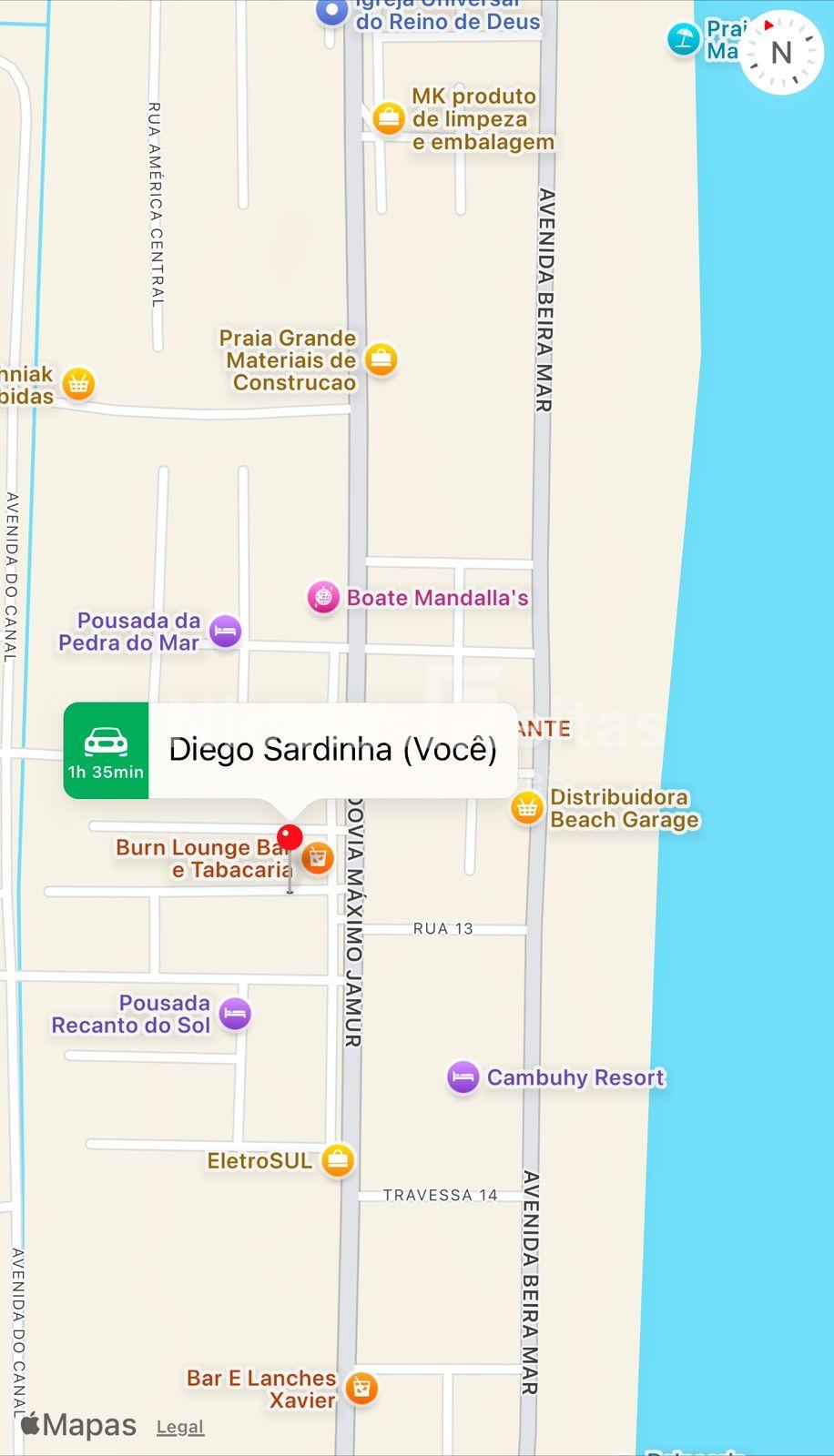Select MK produto de limpeza e embalagem marker
834x1456 pixels.
389,118
